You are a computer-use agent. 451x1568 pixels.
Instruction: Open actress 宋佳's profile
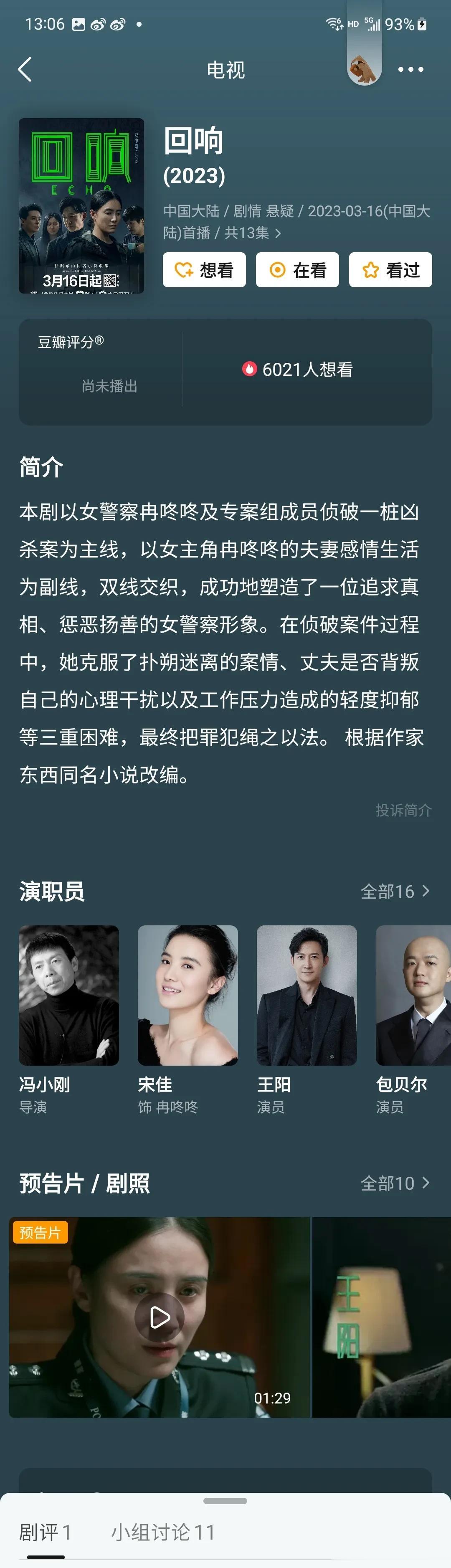click(187, 995)
